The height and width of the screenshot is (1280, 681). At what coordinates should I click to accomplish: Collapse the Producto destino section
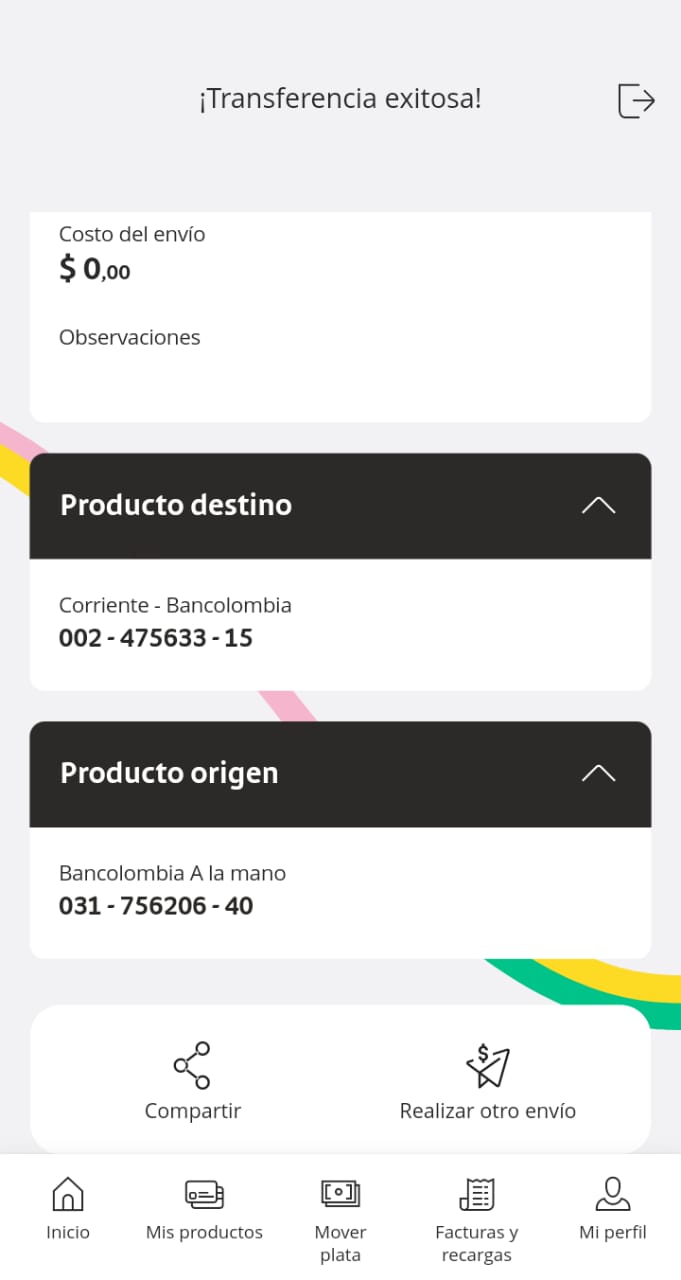tap(598, 505)
